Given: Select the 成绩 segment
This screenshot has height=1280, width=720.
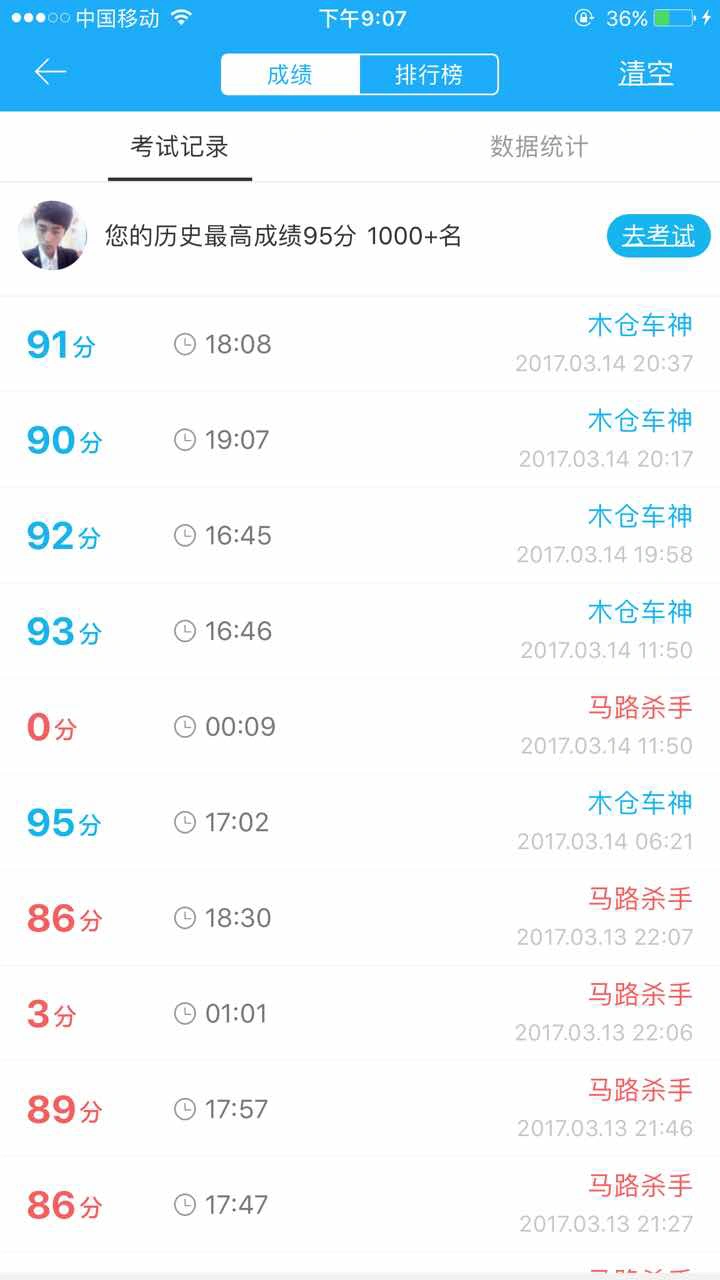Looking at the screenshot, I should point(290,75).
